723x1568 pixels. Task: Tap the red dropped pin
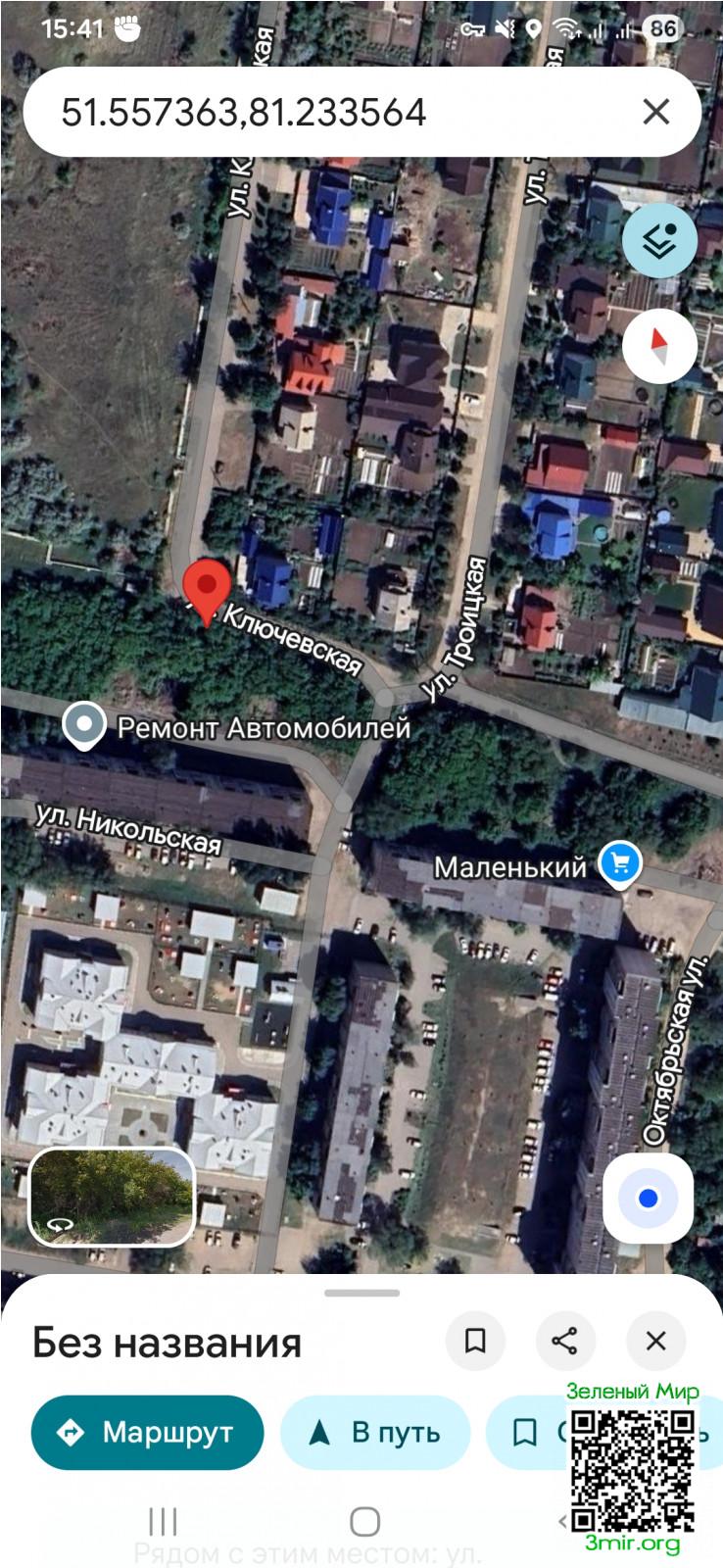(207, 588)
